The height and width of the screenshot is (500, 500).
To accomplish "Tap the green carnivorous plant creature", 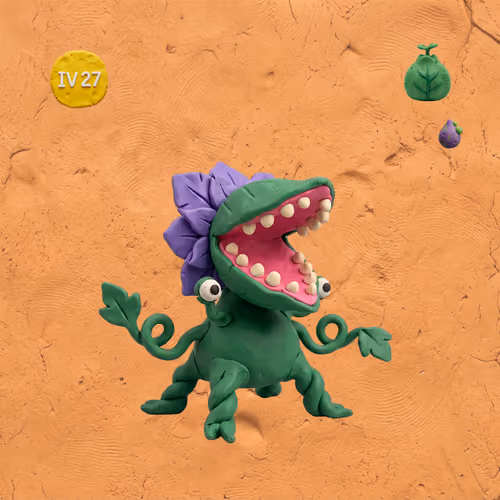I will pos(245,302).
